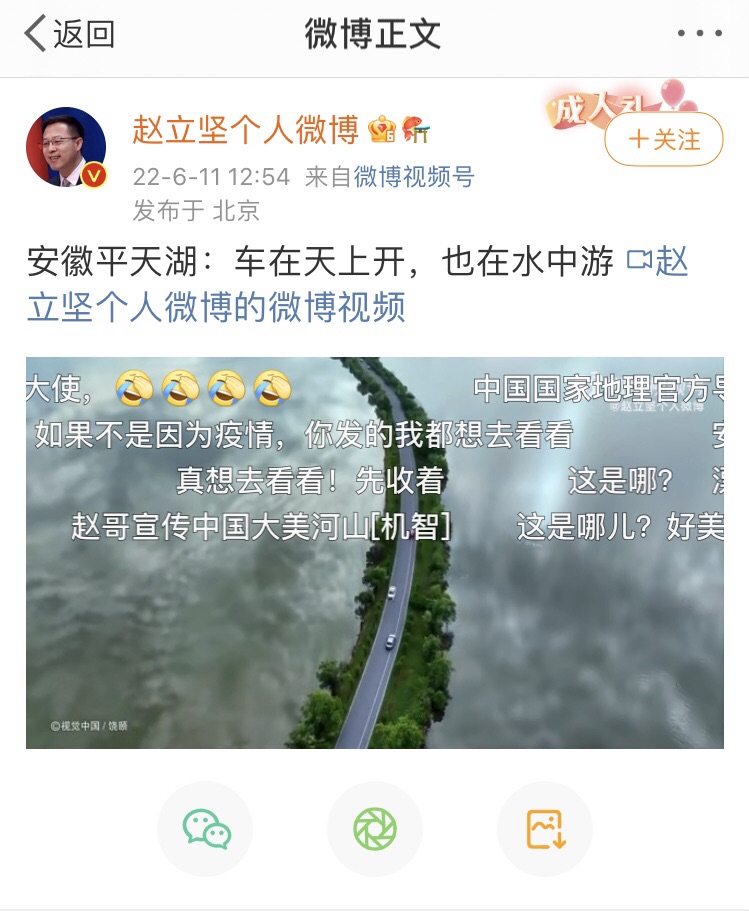
Task: Open the 微博视频 link in the post text
Action: (216, 307)
